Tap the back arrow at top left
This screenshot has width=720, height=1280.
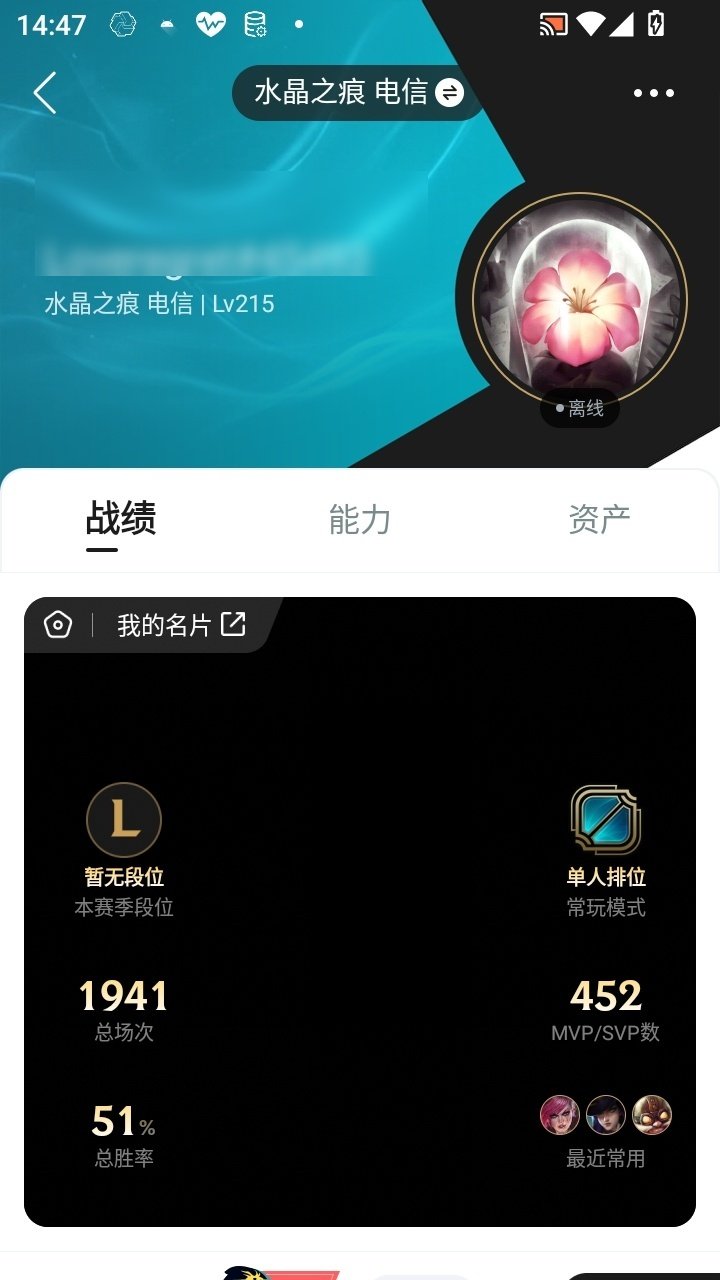click(x=43, y=92)
